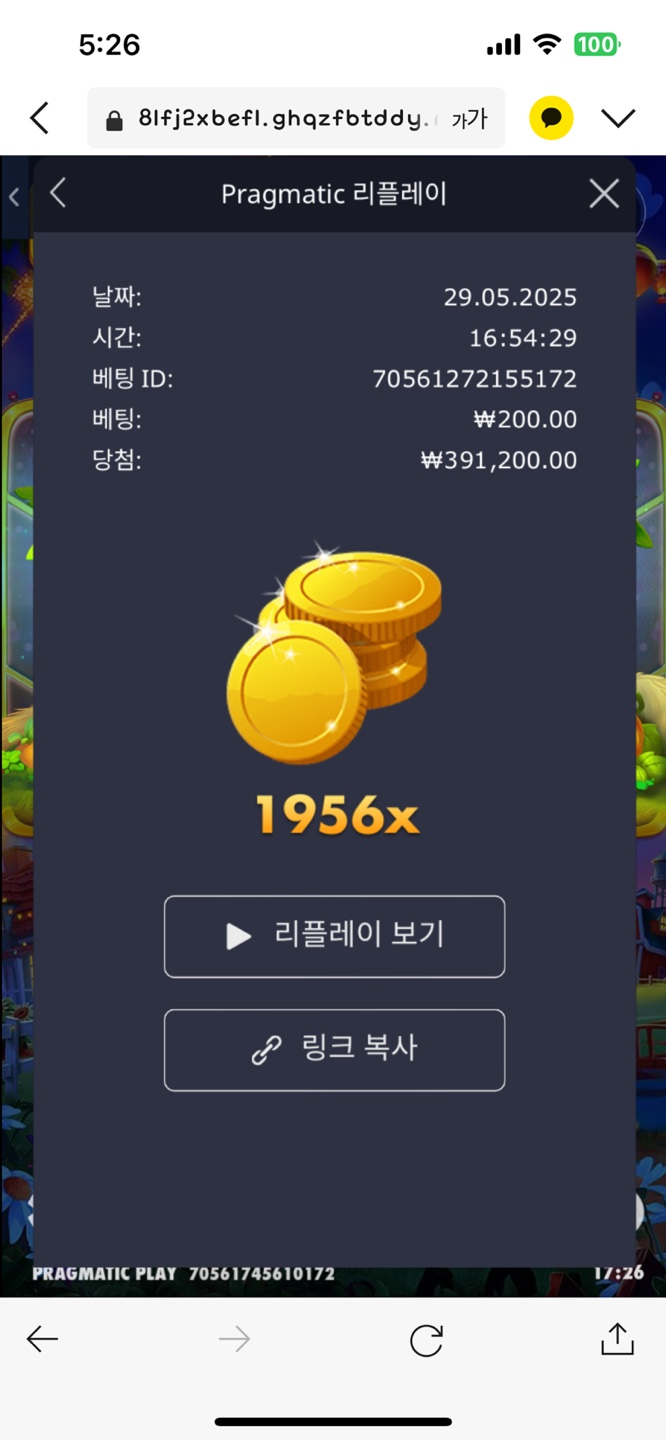Screen dimensions: 666x1440
Task: Reload the page
Action: [x=426, y=1340]
